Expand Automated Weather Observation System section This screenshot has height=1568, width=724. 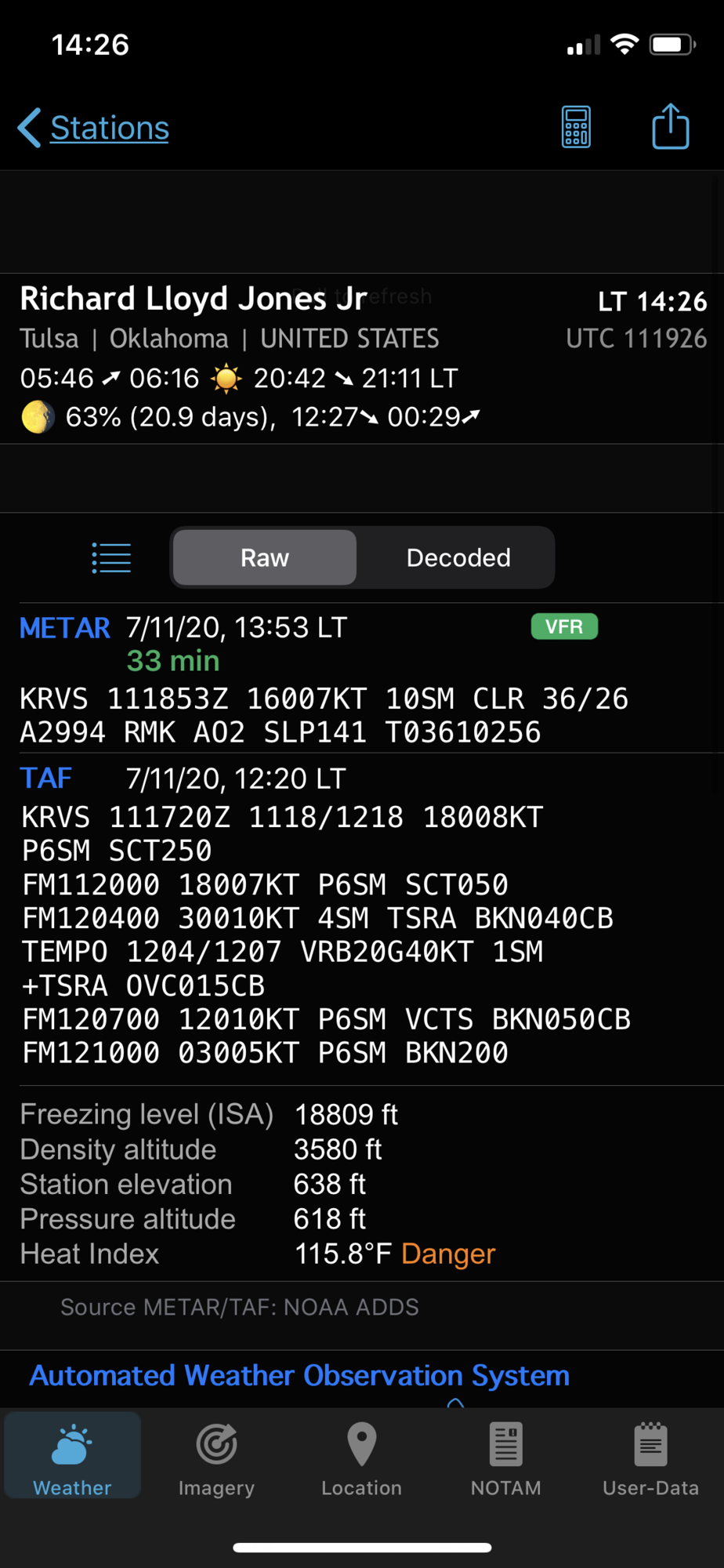(x=299, y=1376)
